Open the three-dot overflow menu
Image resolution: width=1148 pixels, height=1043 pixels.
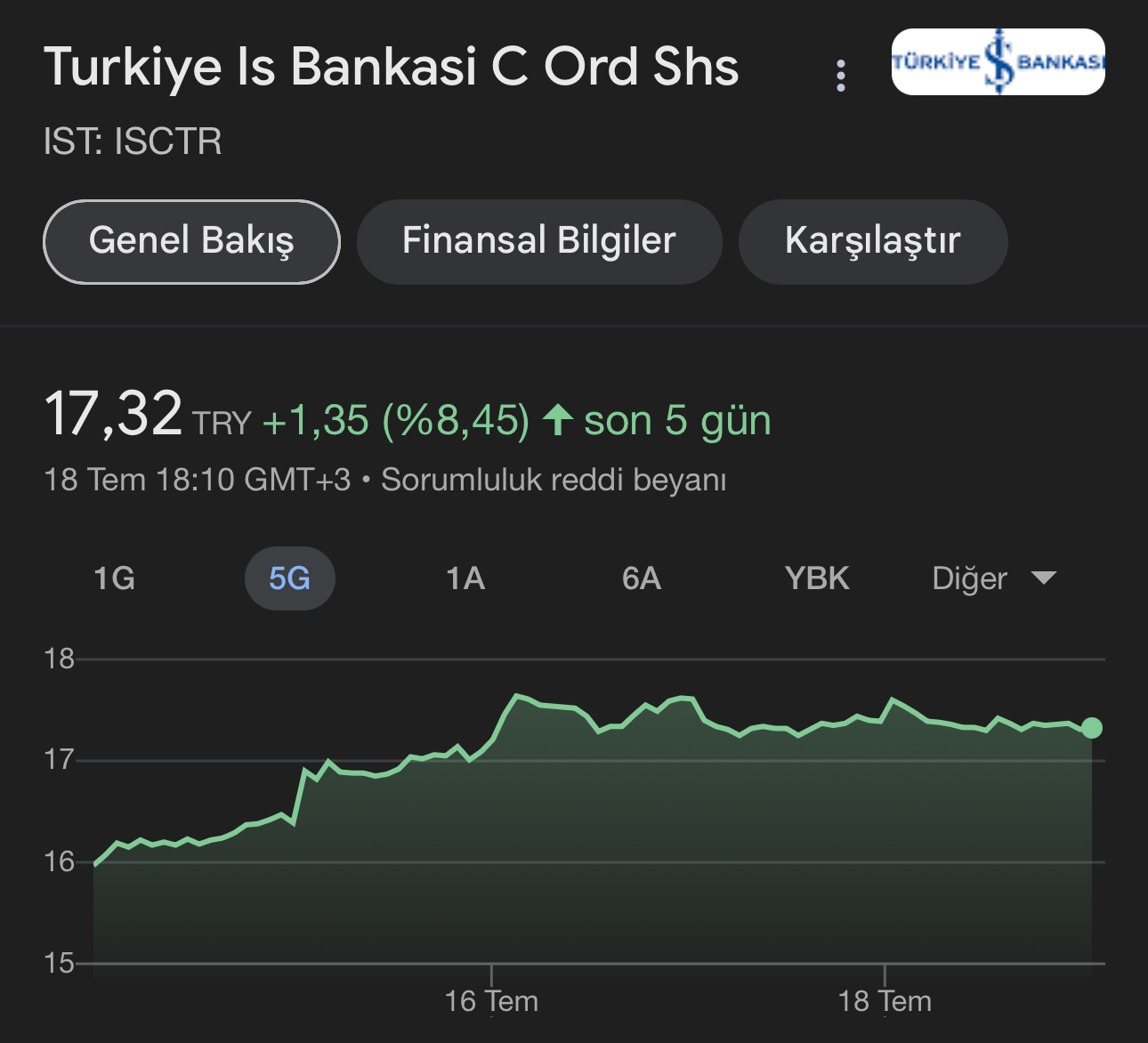[x=841, y=76]
